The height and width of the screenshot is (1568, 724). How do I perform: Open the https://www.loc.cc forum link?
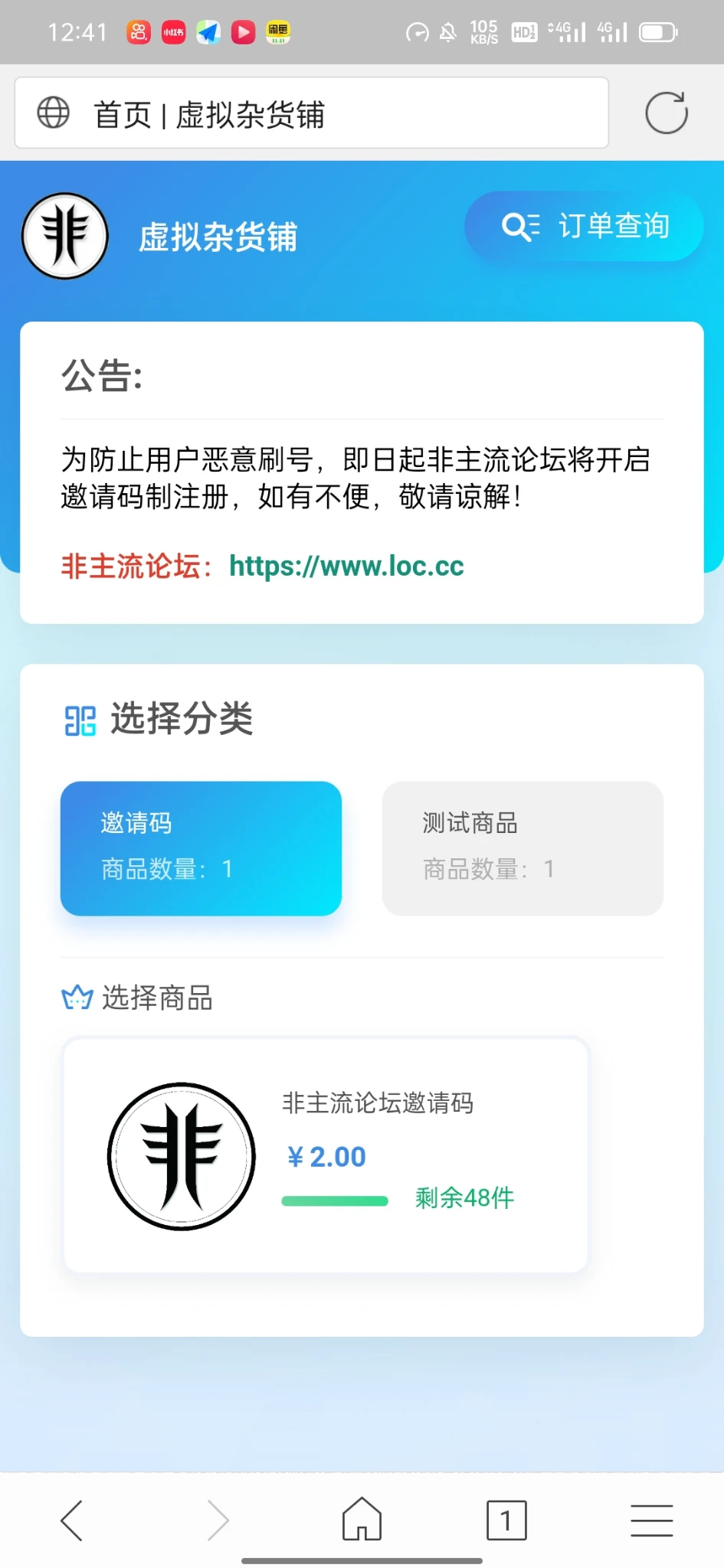coord(346,567)
